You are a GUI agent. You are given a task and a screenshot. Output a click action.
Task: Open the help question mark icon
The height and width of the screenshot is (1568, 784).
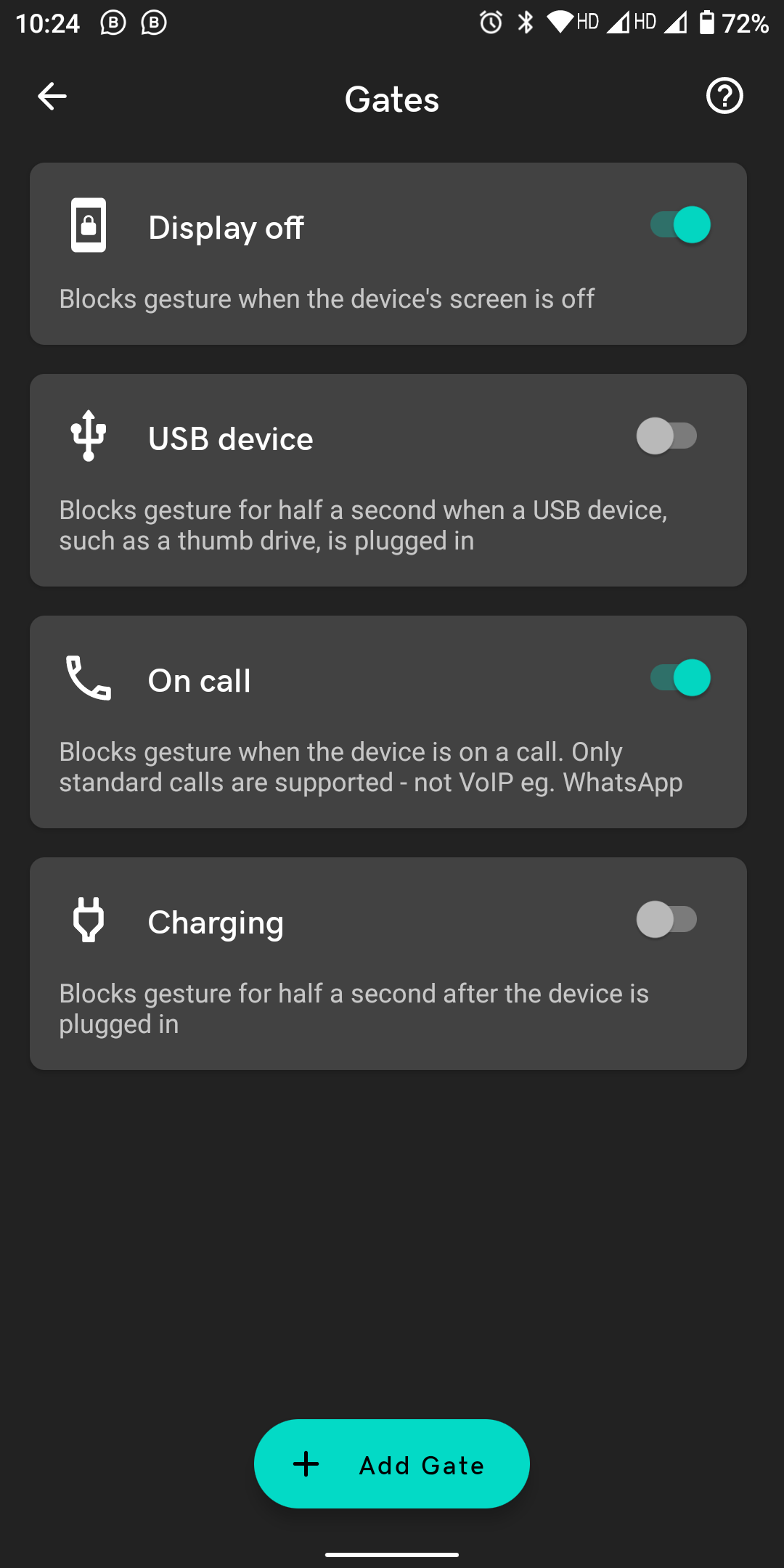724,96
